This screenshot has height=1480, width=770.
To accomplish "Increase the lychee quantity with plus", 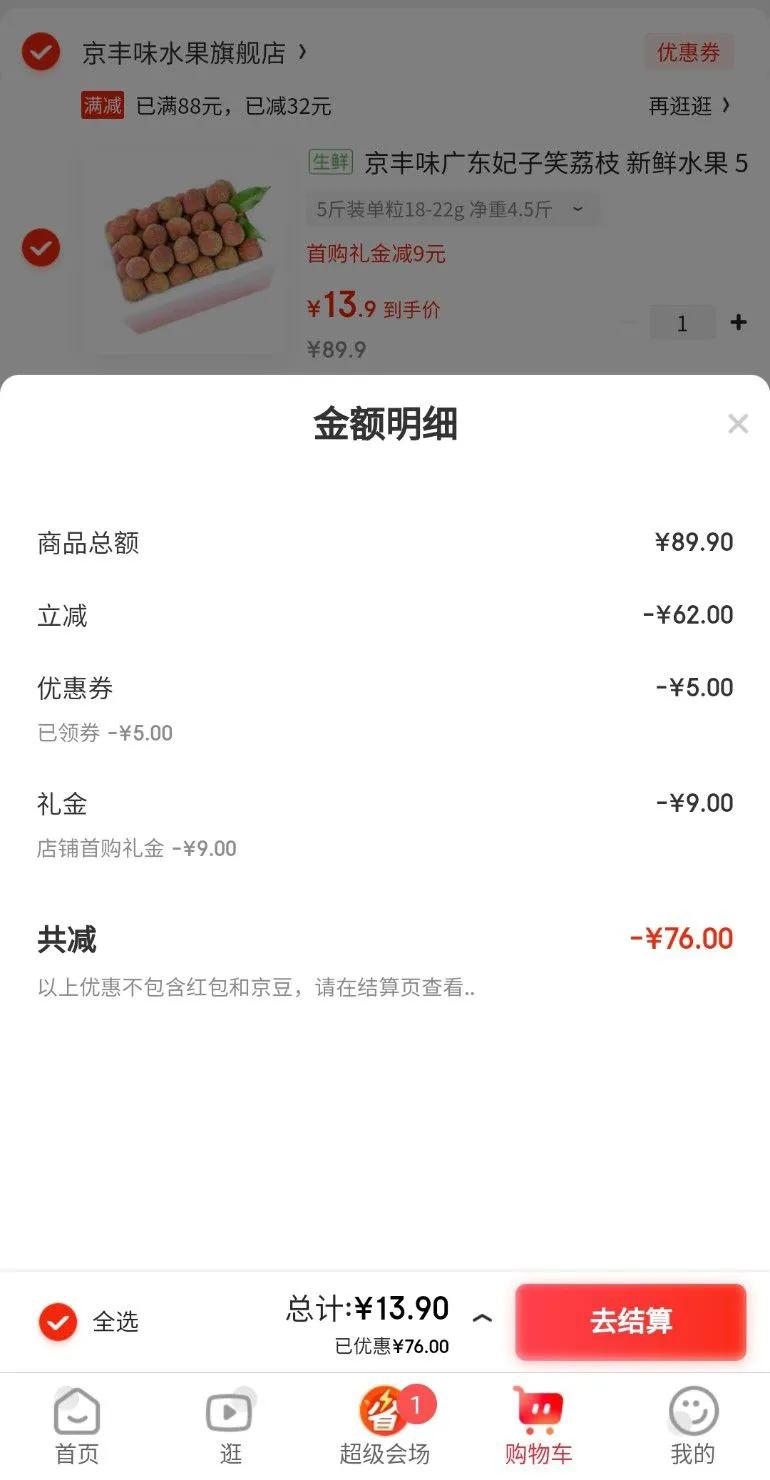I will pyautogui.click(x=738, y=322).
